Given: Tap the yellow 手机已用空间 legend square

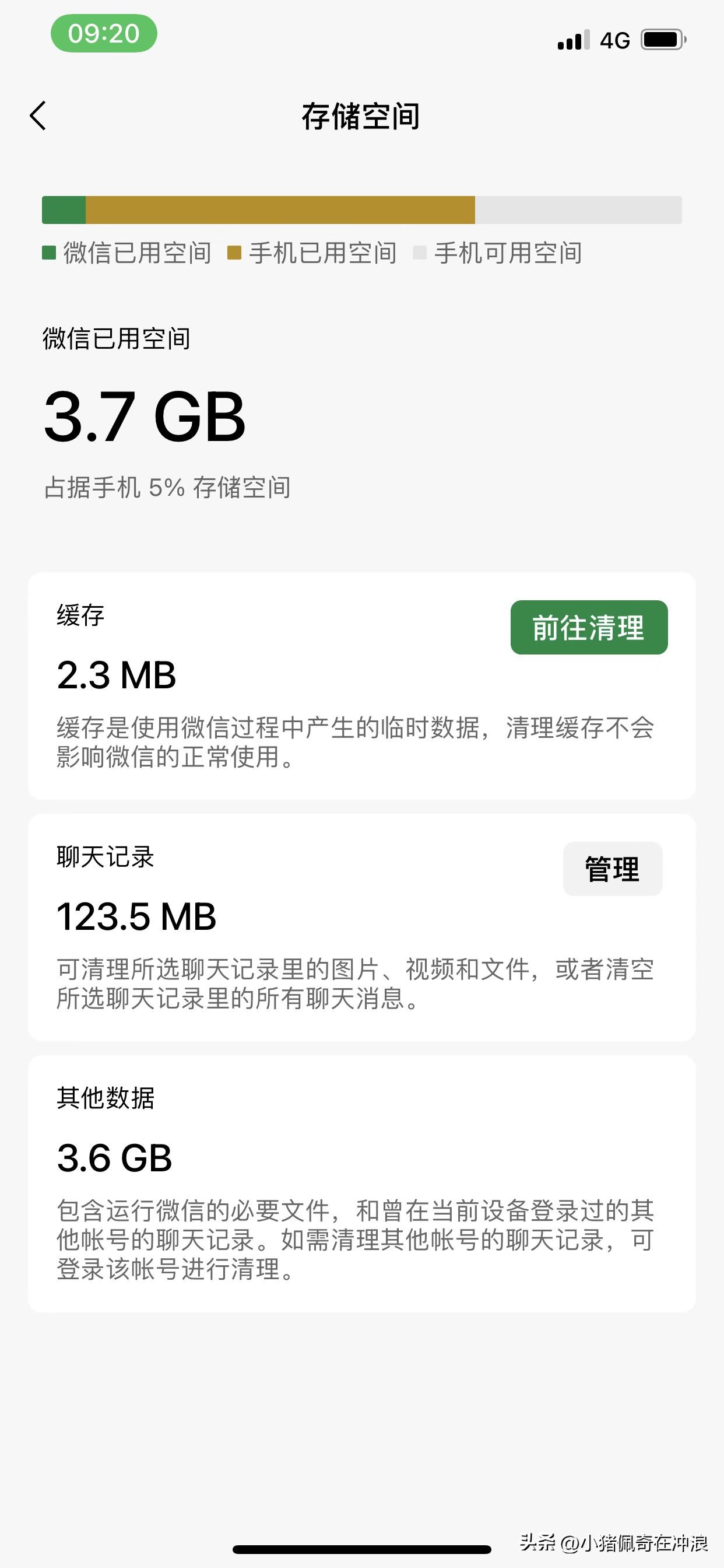Looking at the screenshot, I should (x=236, y=251).
